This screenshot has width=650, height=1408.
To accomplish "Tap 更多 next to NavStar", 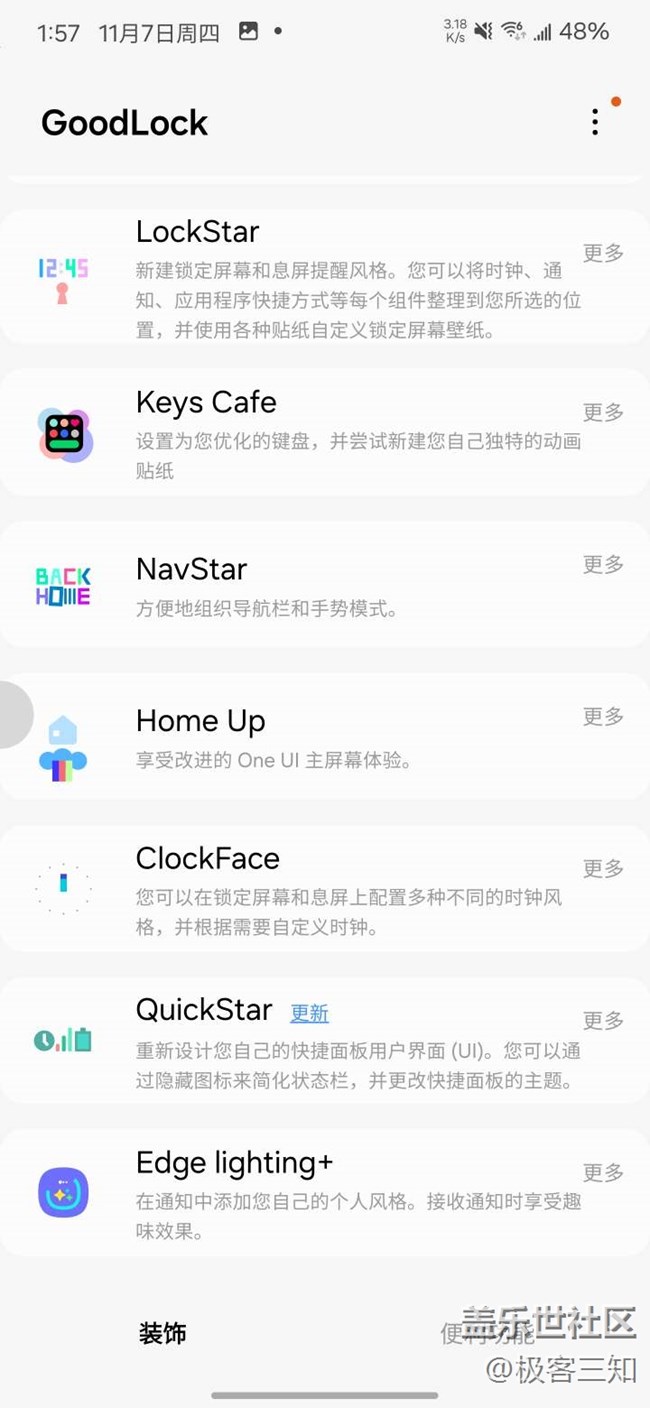I will tap(603, 564).
